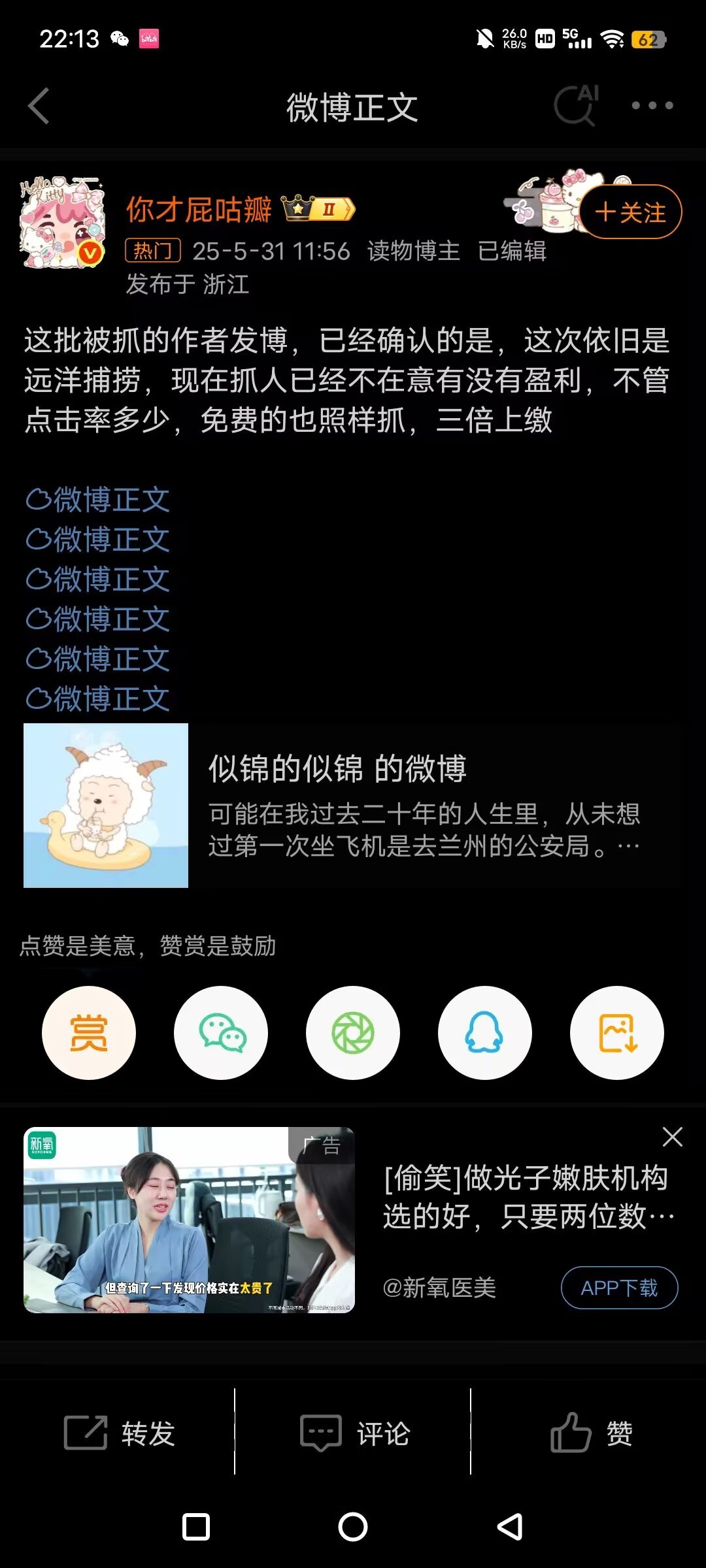The height and width of the screenshot is (1568, 706).
Task: Share to WeChat Moments
Action: tap(353, 1033)
